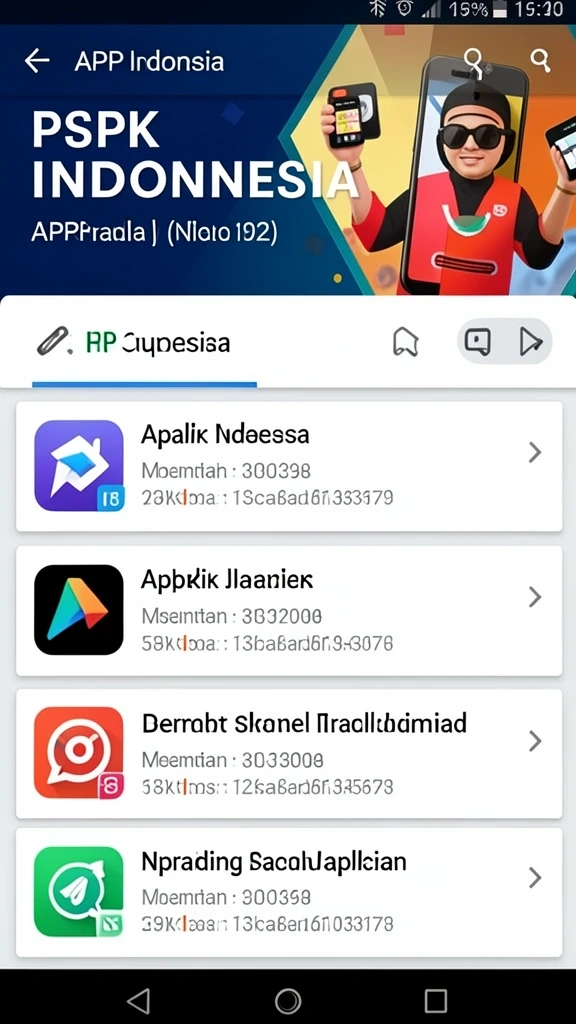This screenshot has width=576, height=1024.
Task: Go back using the top-left arrow
Action: point(37,61)
